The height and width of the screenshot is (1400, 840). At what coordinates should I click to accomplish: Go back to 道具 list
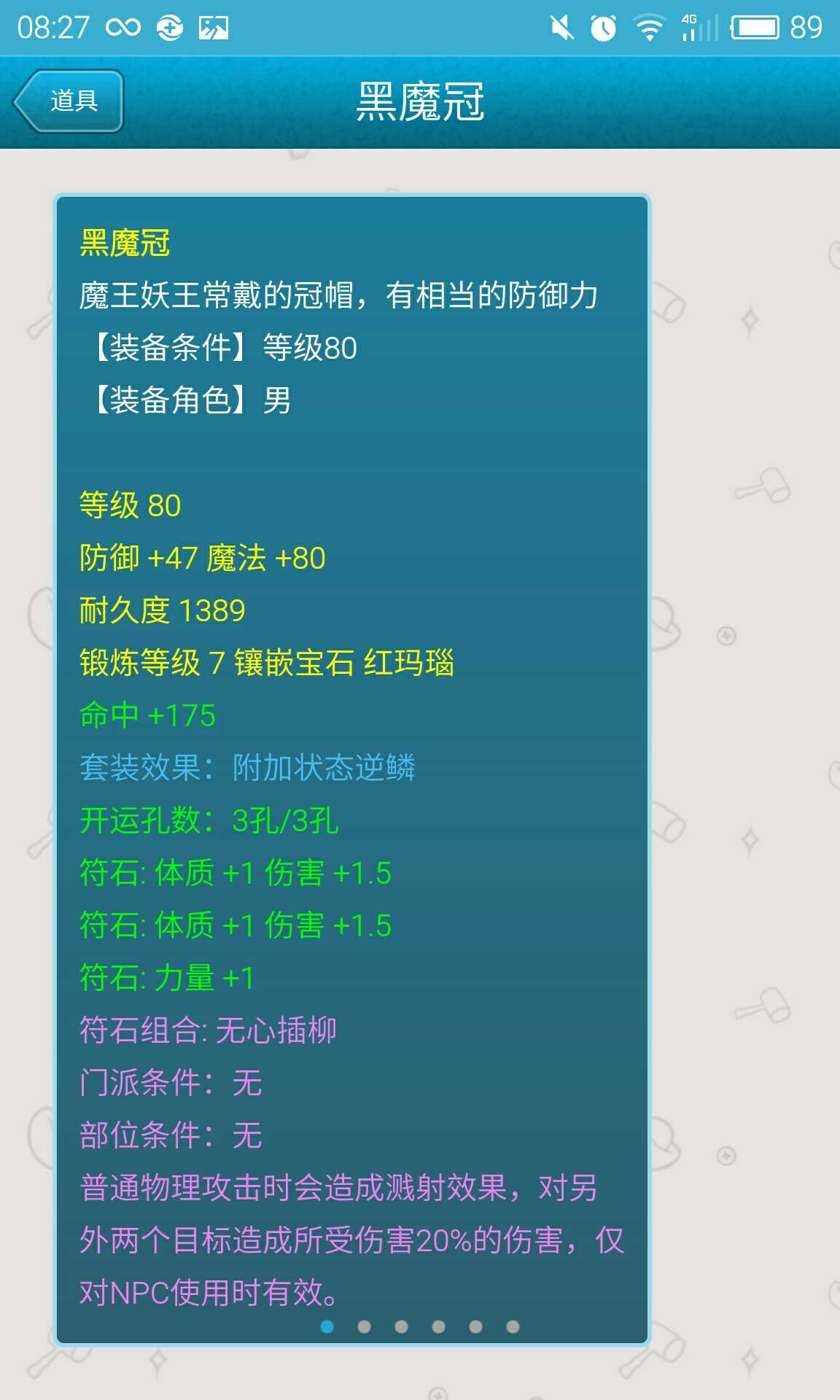click(69, 101)
